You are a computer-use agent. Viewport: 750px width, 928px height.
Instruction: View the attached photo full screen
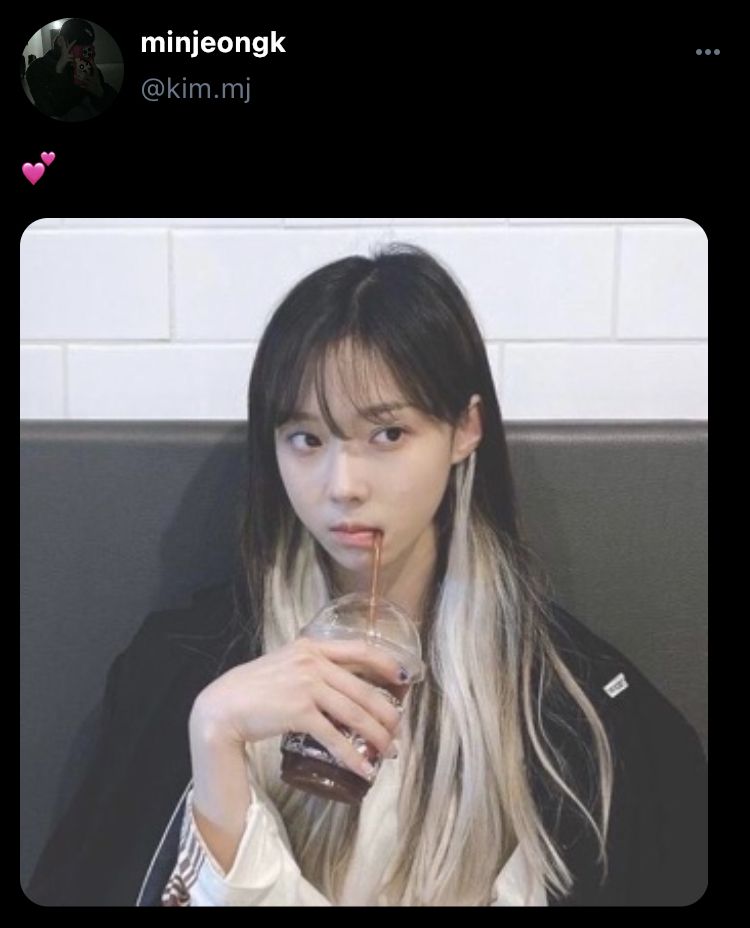point(364,562)
